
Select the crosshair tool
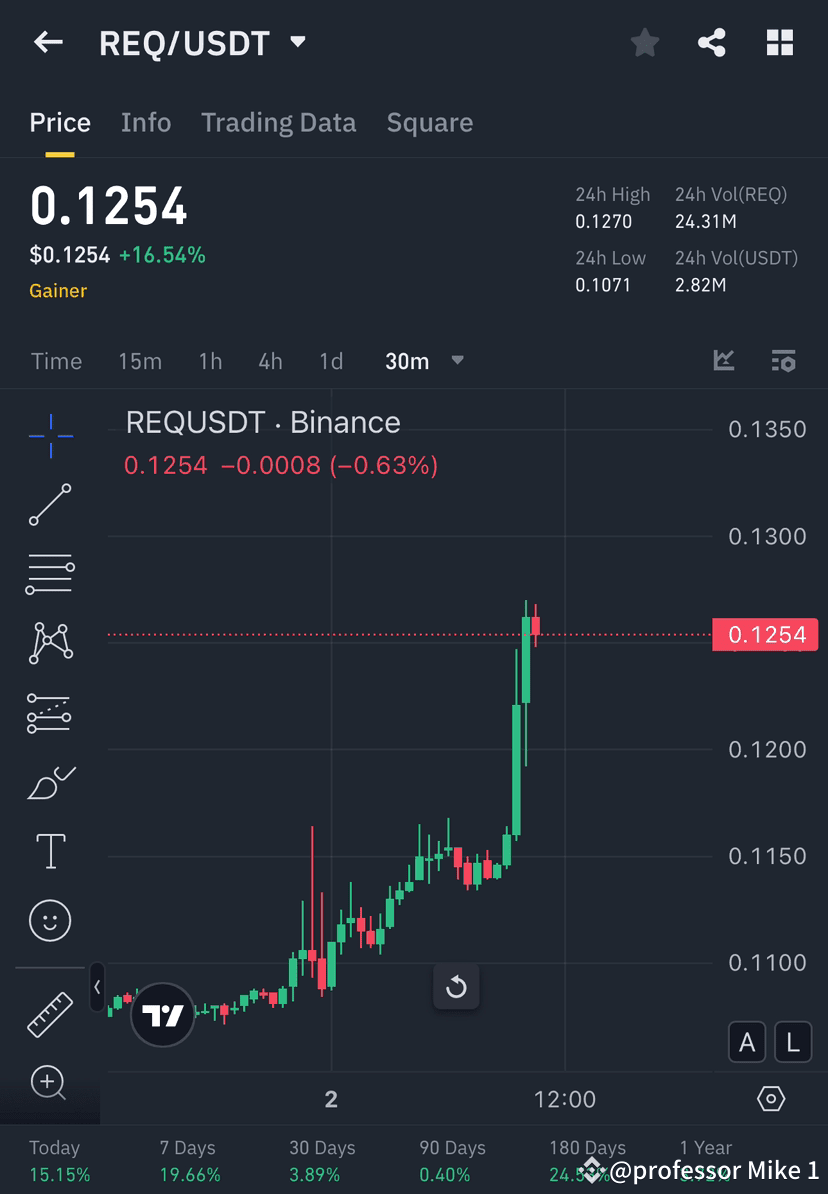click(x=50, y=435)
